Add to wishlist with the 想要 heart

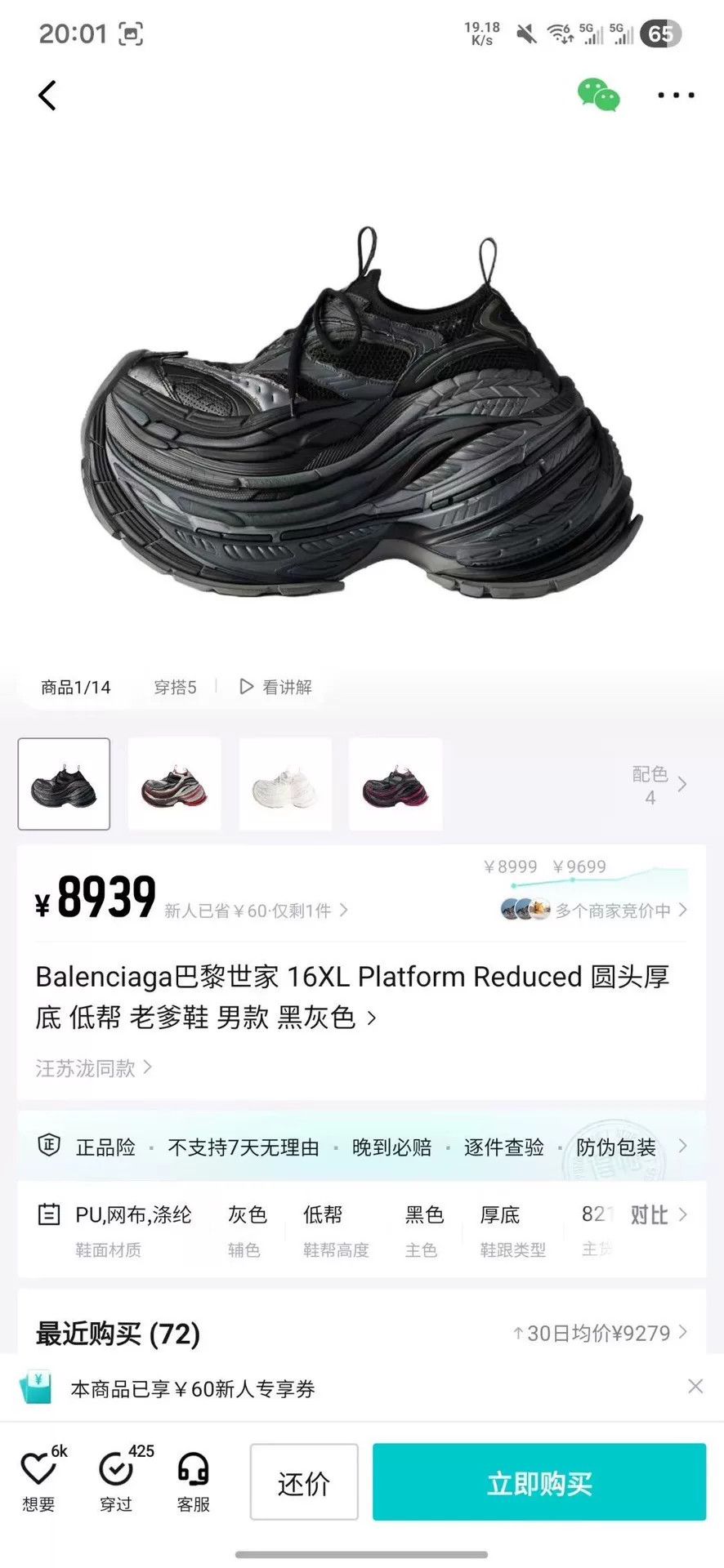point(38,1479)
